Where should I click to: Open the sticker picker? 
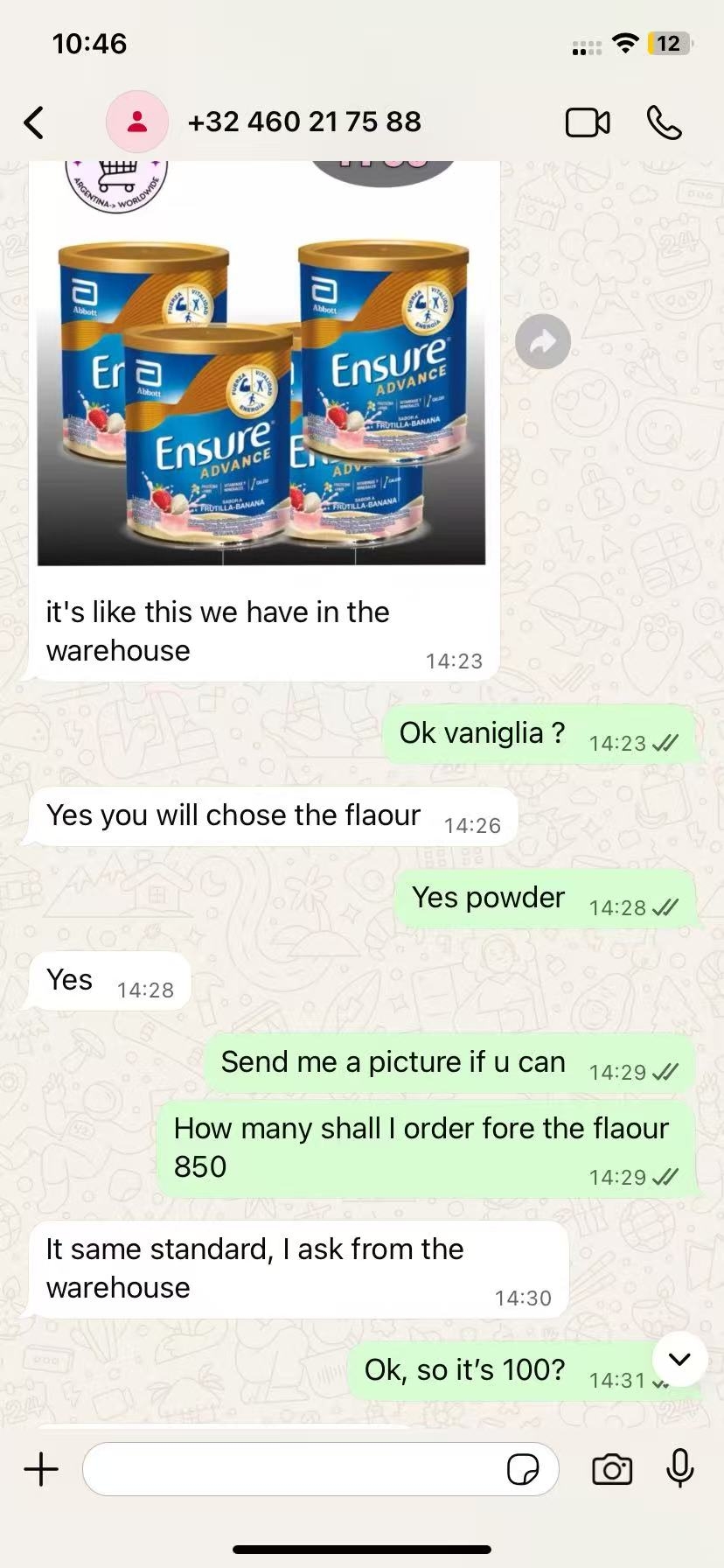[x=523, y=1469]
